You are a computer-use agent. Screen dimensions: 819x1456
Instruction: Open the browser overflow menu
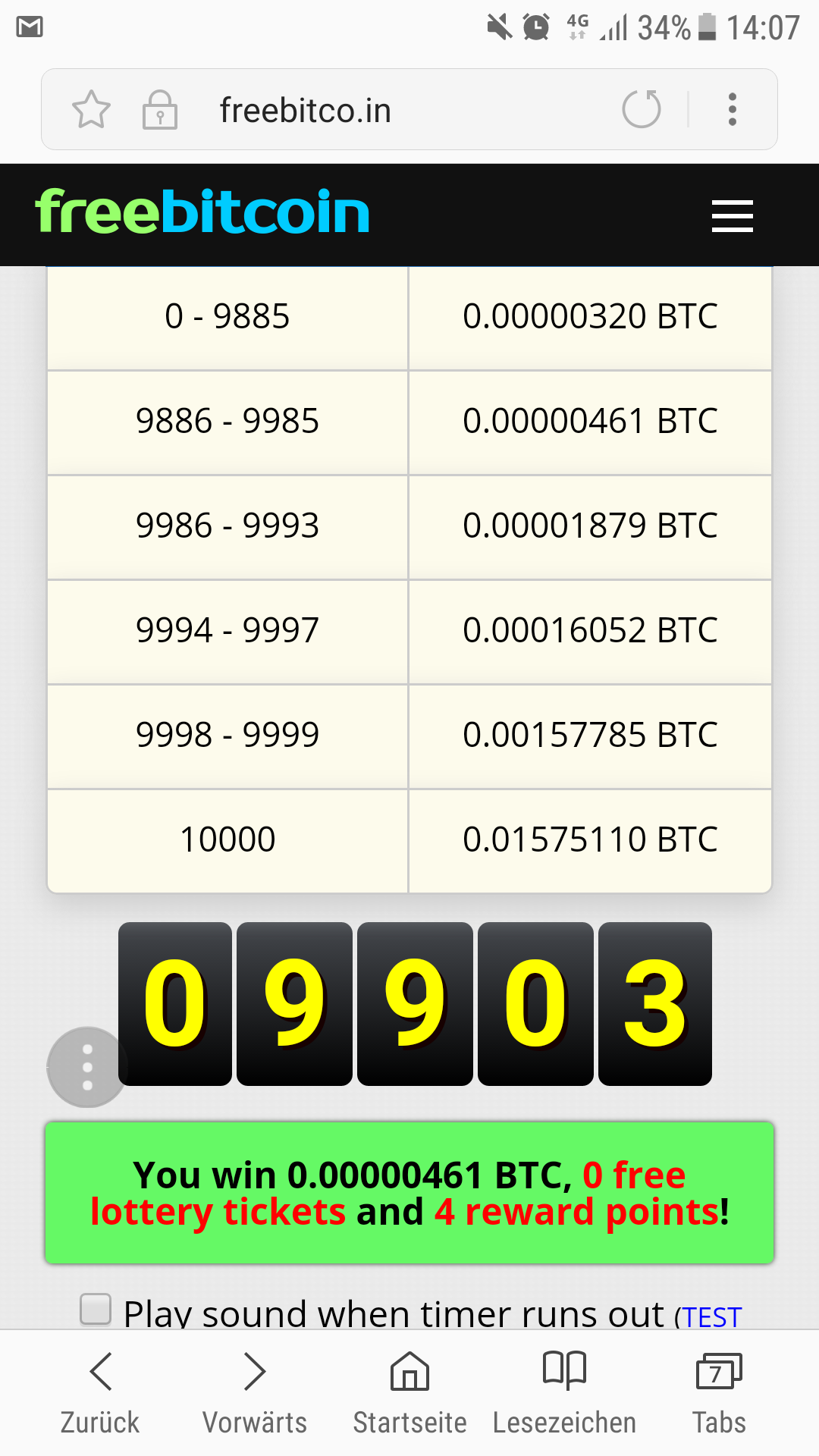732,110
